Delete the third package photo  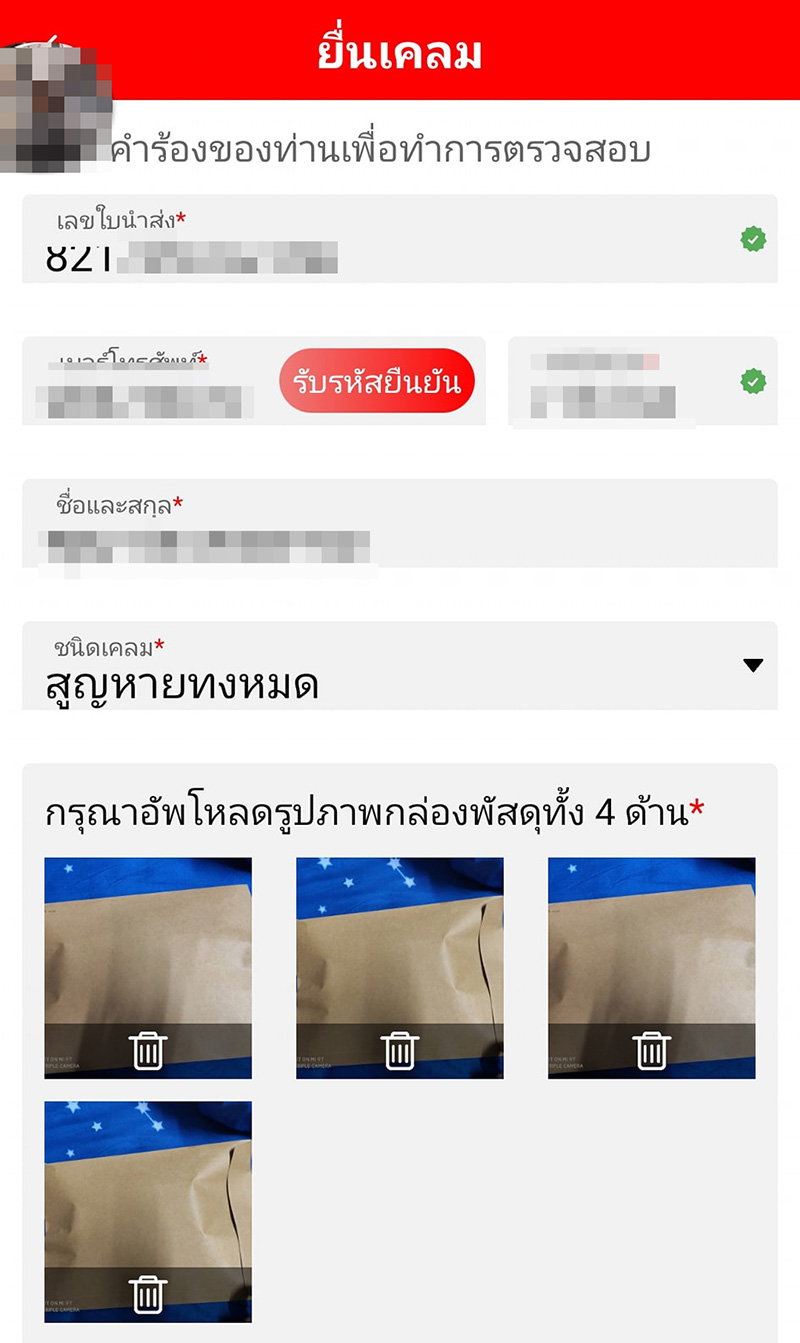pyautogui.click(x=652, y=1050)
